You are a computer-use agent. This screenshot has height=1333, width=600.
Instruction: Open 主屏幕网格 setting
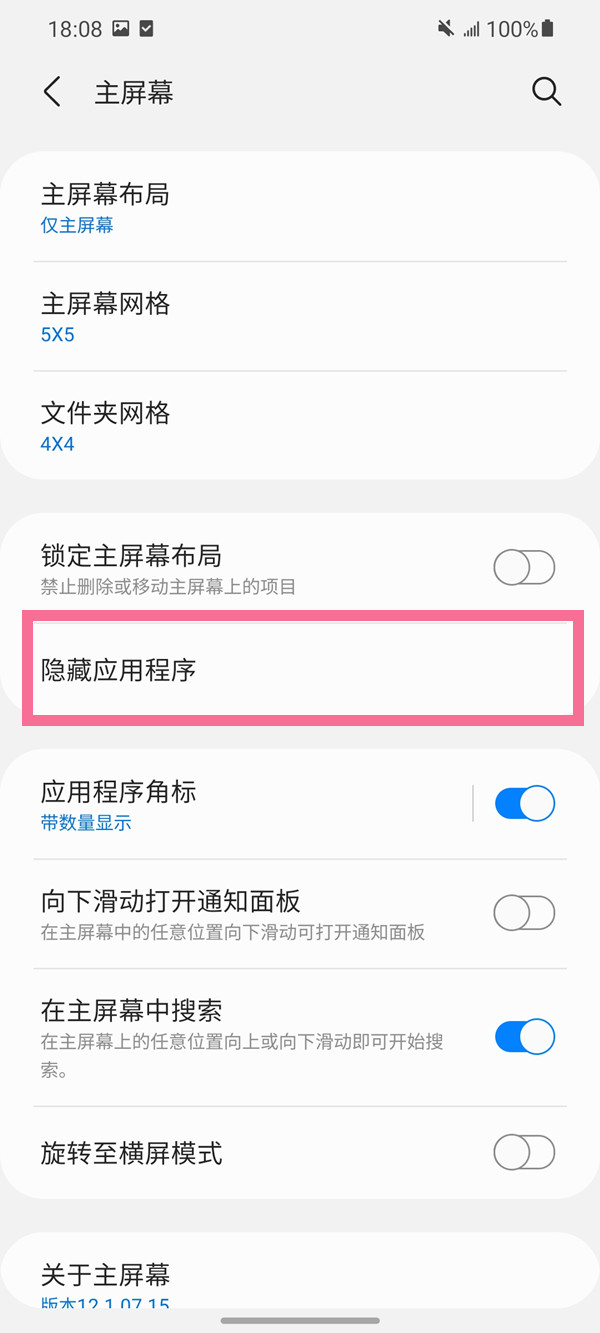pos(300,317)
